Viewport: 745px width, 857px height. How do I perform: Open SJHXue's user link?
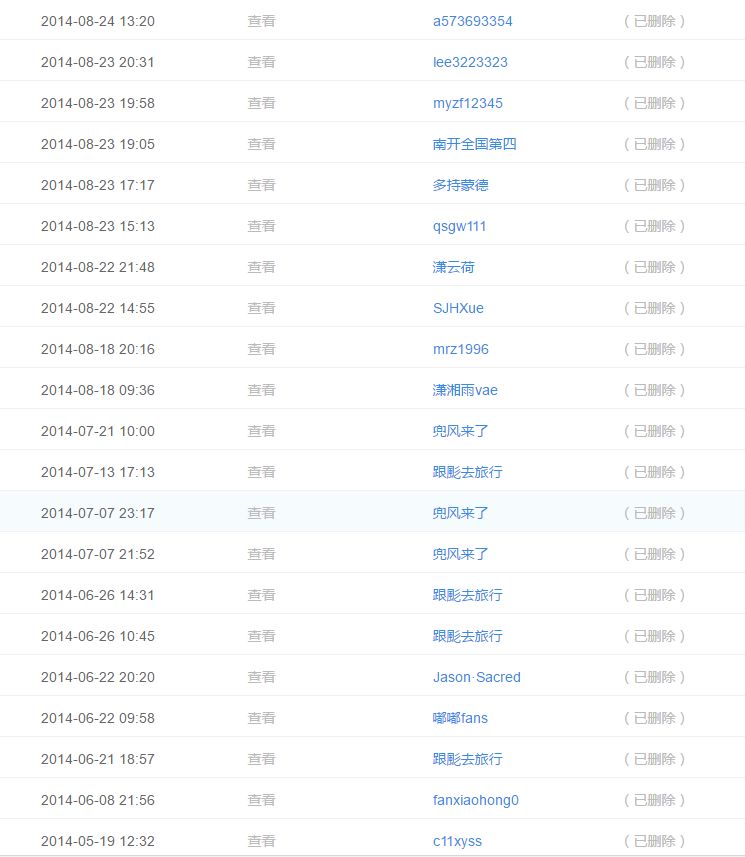pos(458,308)
